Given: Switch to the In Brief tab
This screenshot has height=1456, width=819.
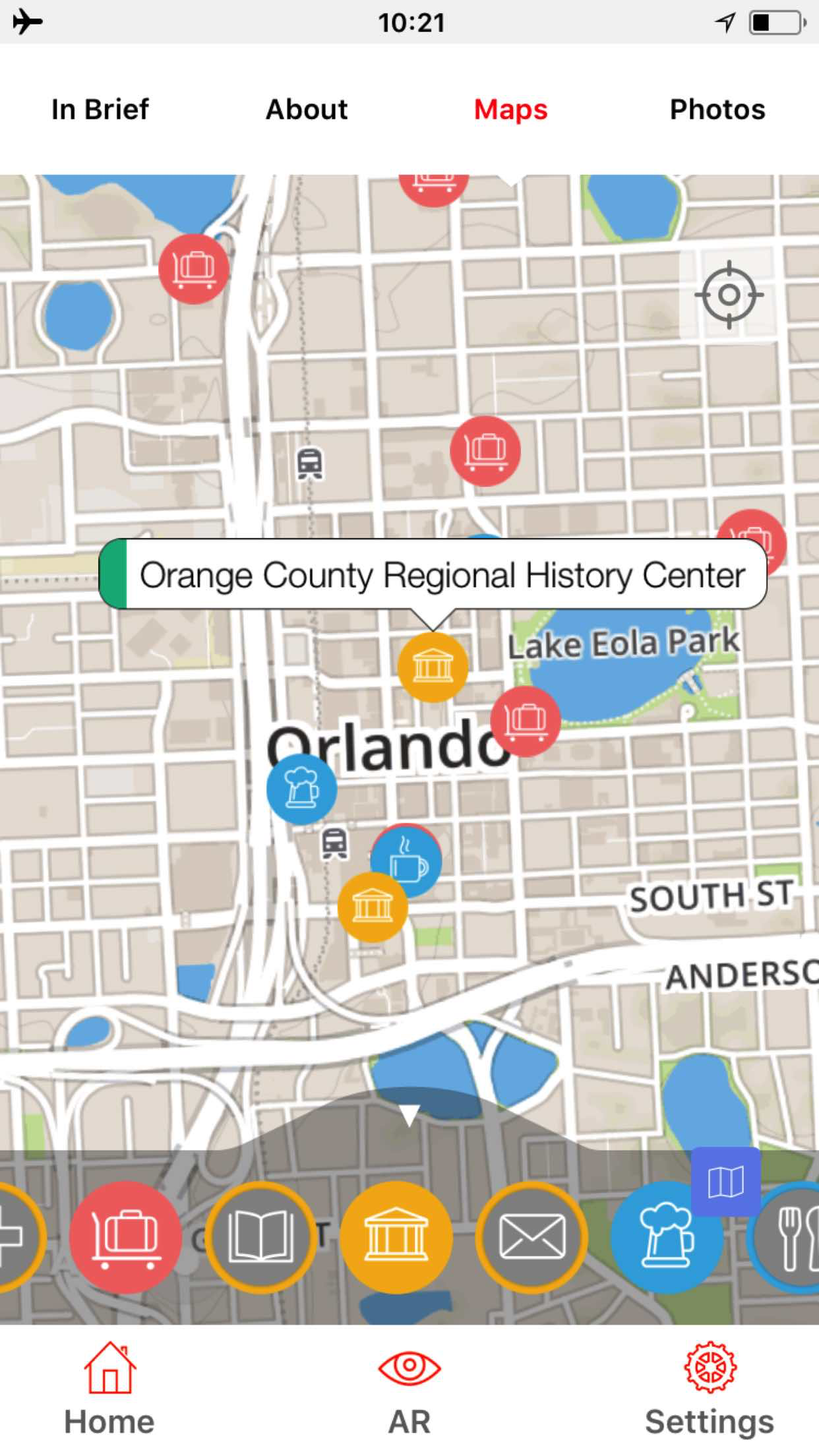Looking at the screenshot, I should 100,109.
